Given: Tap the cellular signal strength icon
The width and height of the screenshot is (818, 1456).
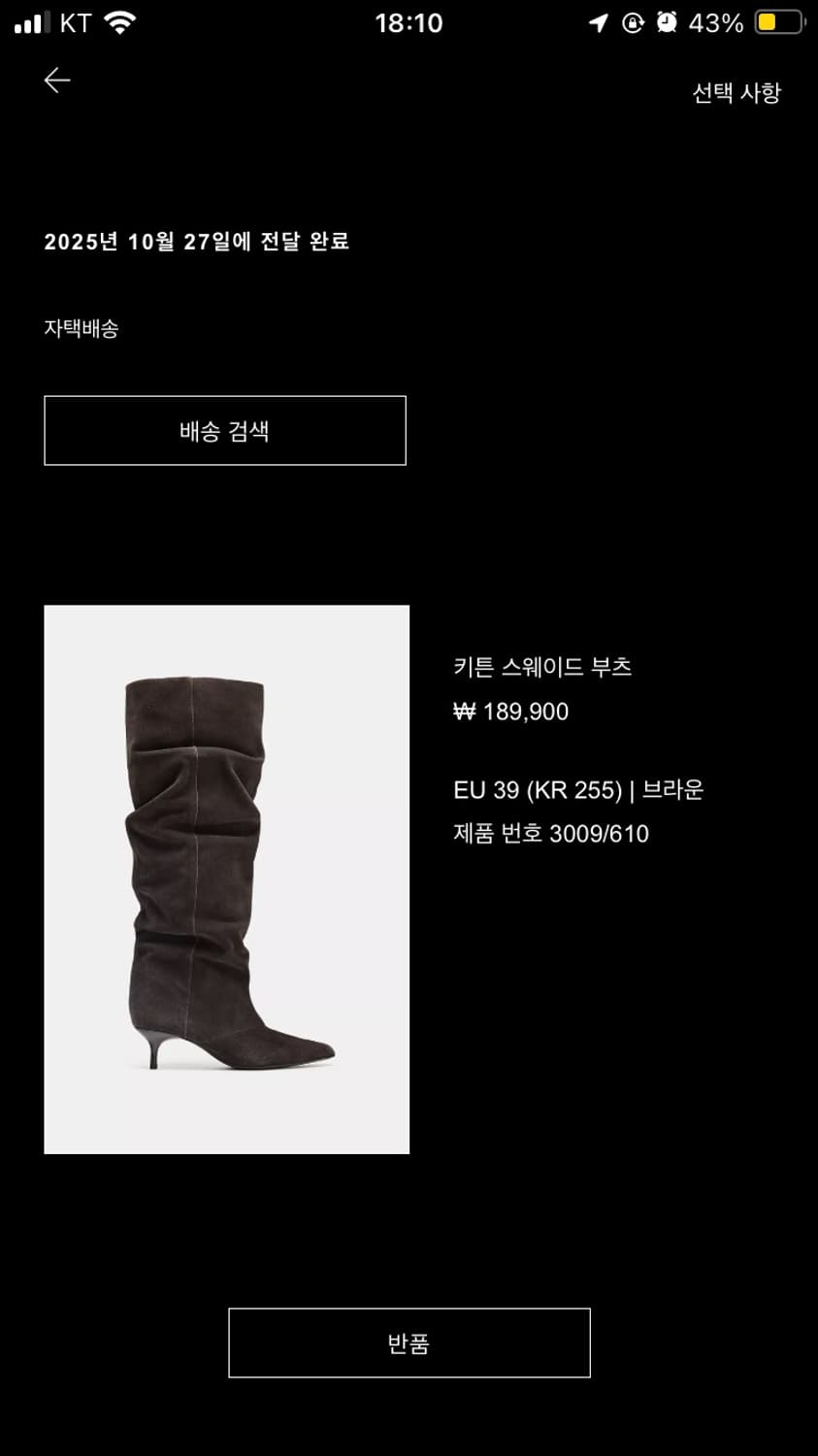Looking at the screenshot, I should click(31, 21).
